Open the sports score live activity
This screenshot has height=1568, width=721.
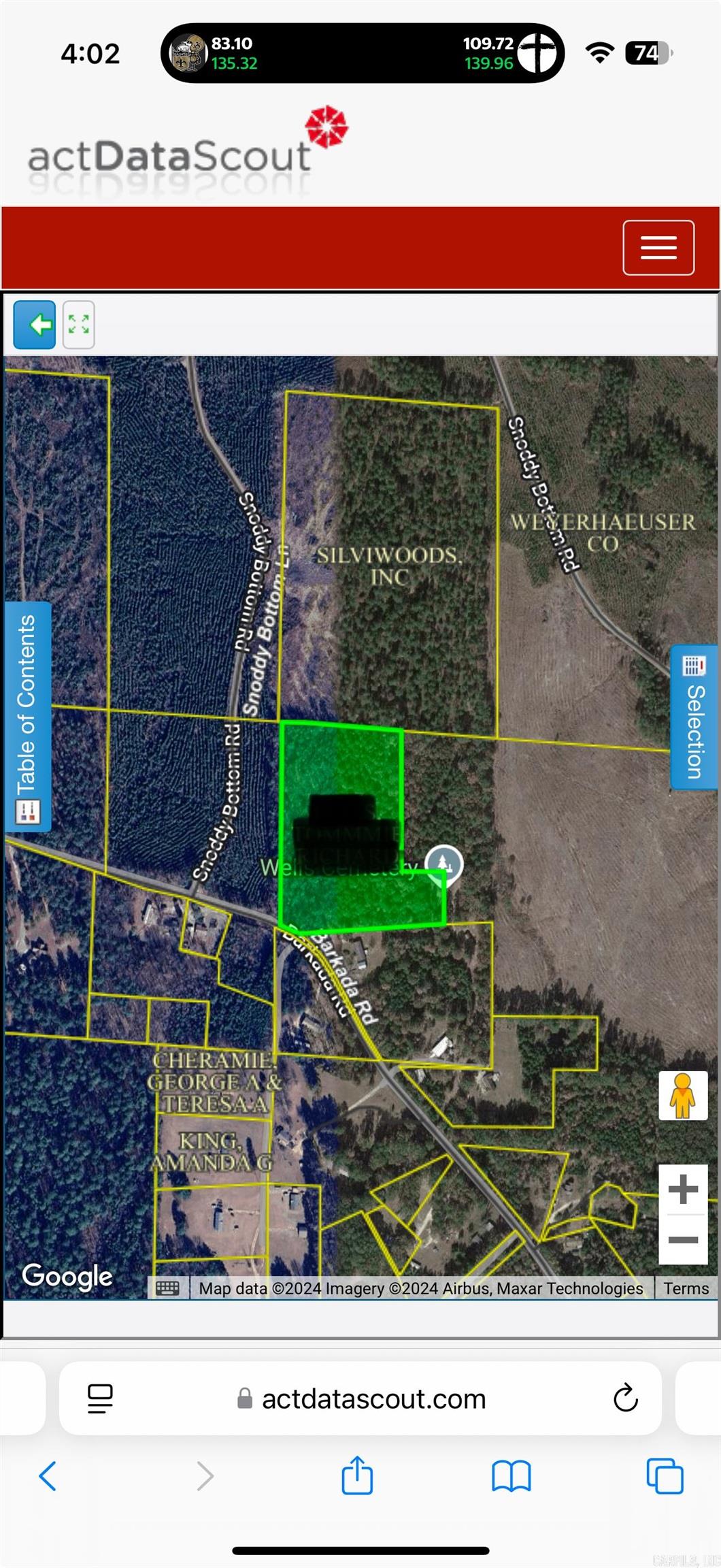362,53
